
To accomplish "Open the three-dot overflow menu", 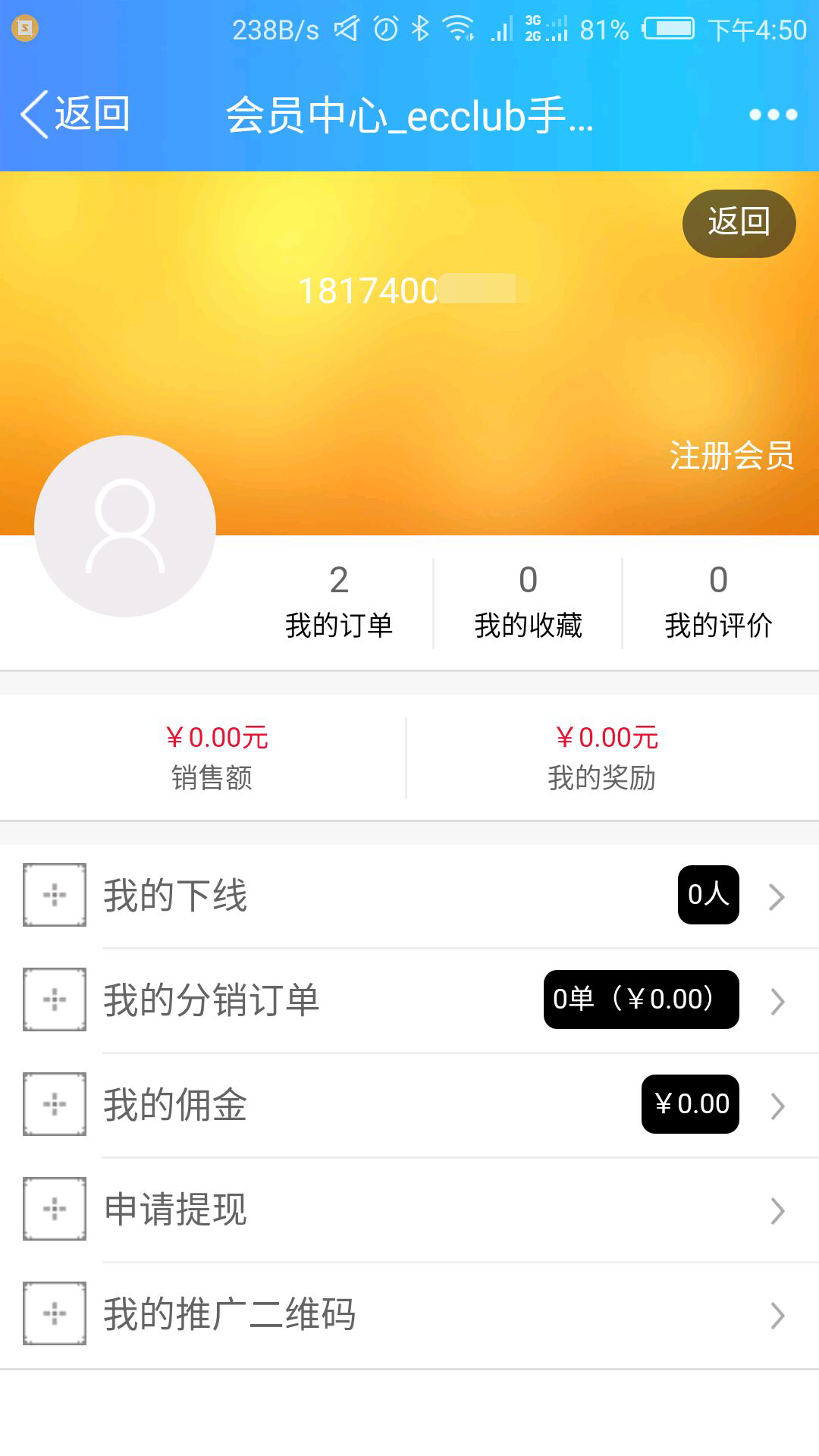I will pyautogui.click(x=773, y=115).
